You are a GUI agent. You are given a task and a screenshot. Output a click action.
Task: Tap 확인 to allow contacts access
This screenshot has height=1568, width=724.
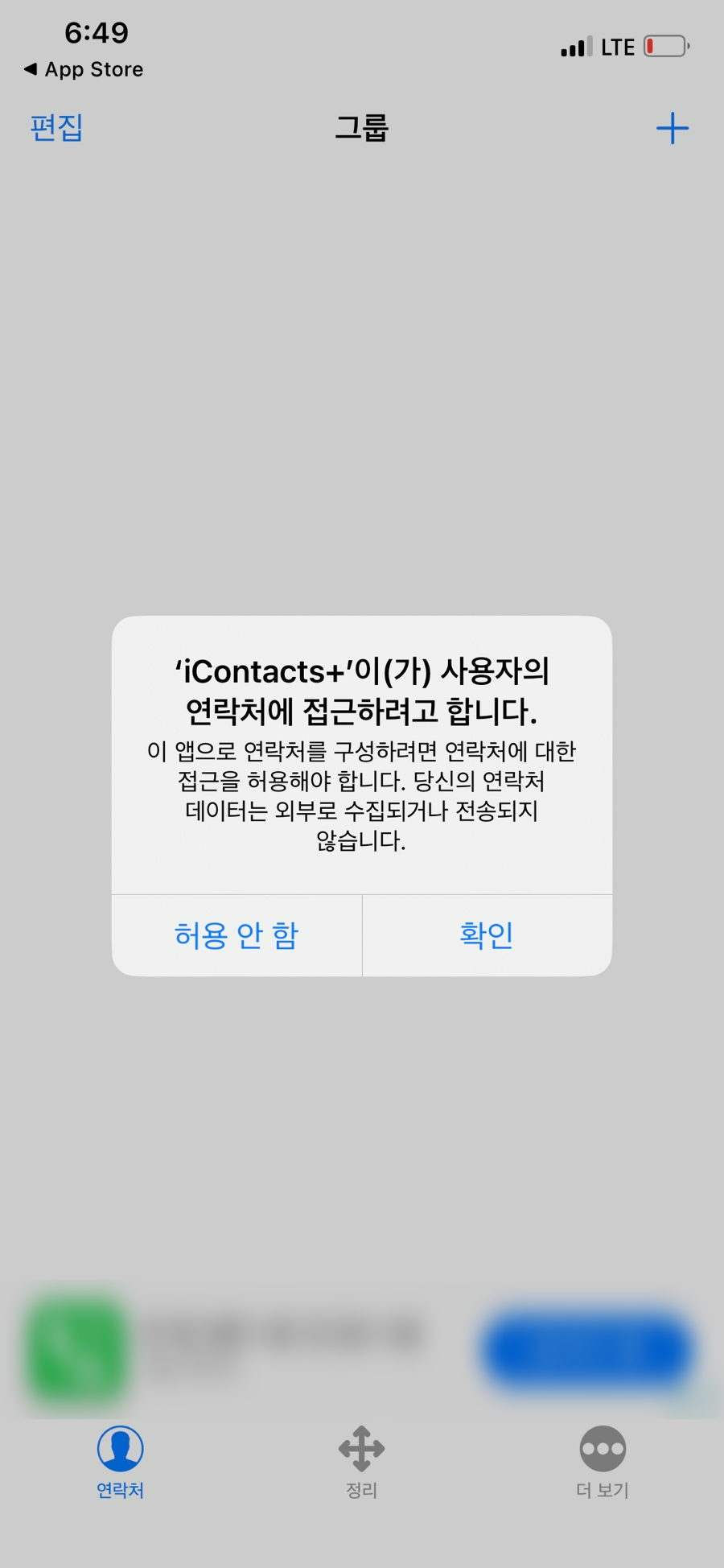pos(487,935)
